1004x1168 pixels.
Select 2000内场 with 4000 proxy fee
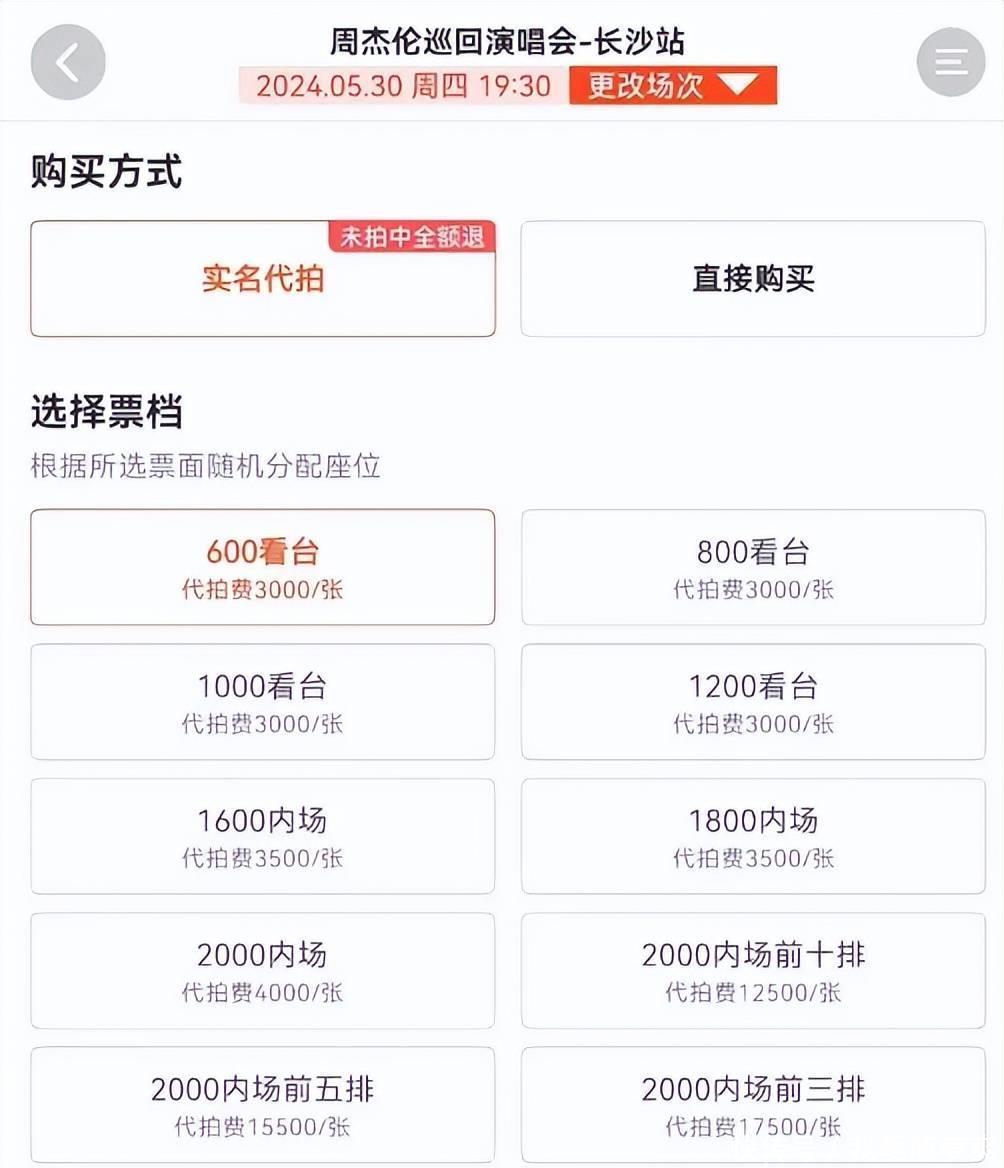[x=263, y=970]
